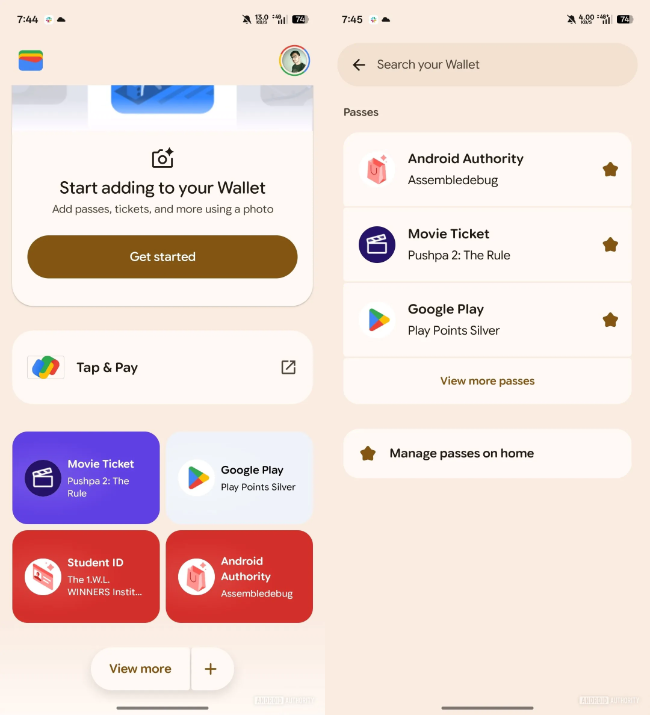650x715 pixels.
Task: Toggle star on the Movie Ticket pass
Action: (610, 245)
